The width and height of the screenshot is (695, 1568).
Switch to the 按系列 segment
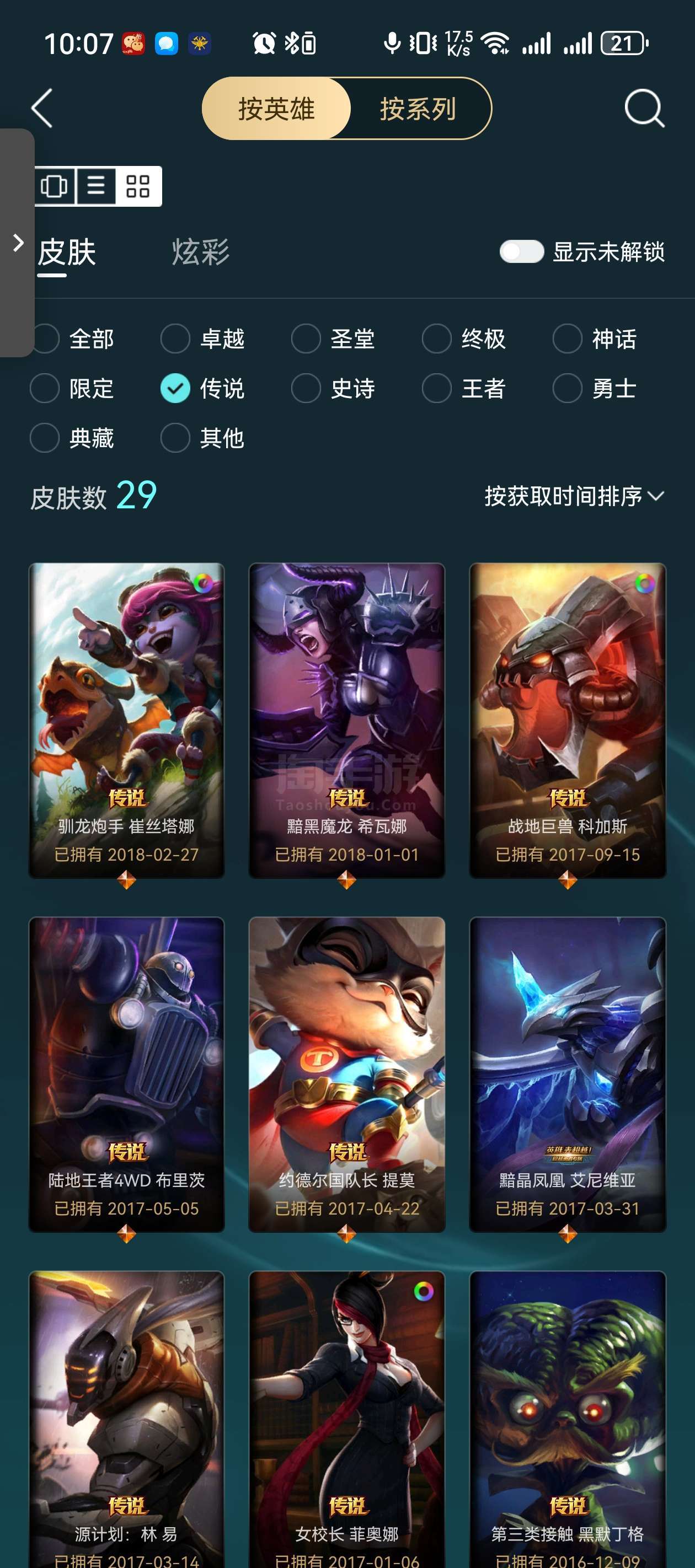pyautogui.click(x=418, y=109)
